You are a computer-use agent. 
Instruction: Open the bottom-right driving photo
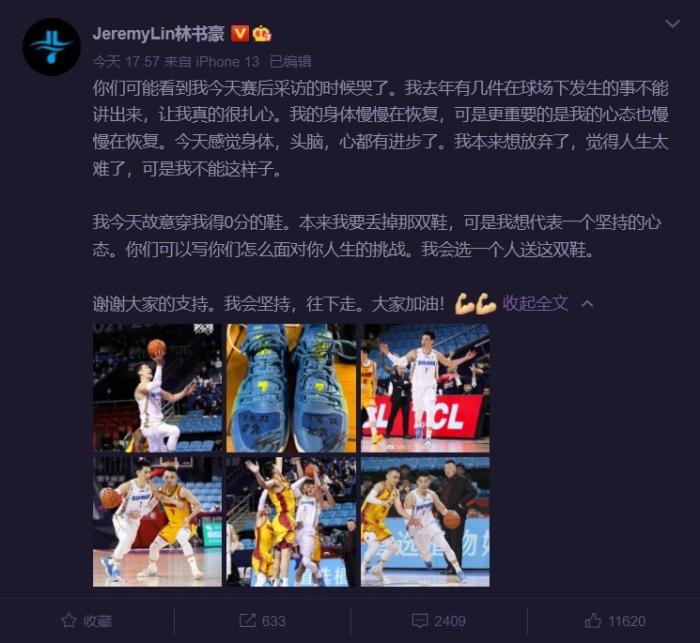424,520
